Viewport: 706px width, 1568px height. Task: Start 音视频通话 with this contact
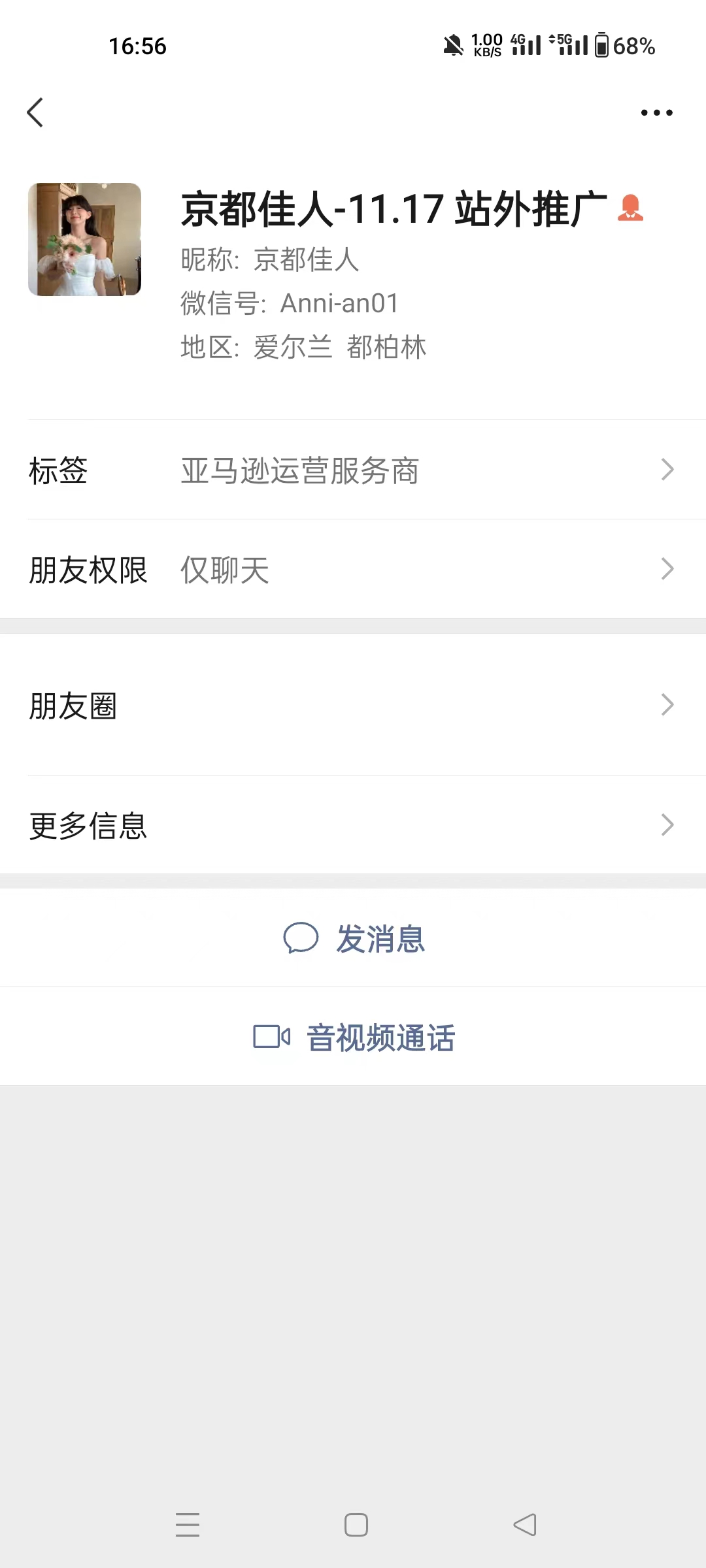pyautogui.click(x=353, y=1037)
